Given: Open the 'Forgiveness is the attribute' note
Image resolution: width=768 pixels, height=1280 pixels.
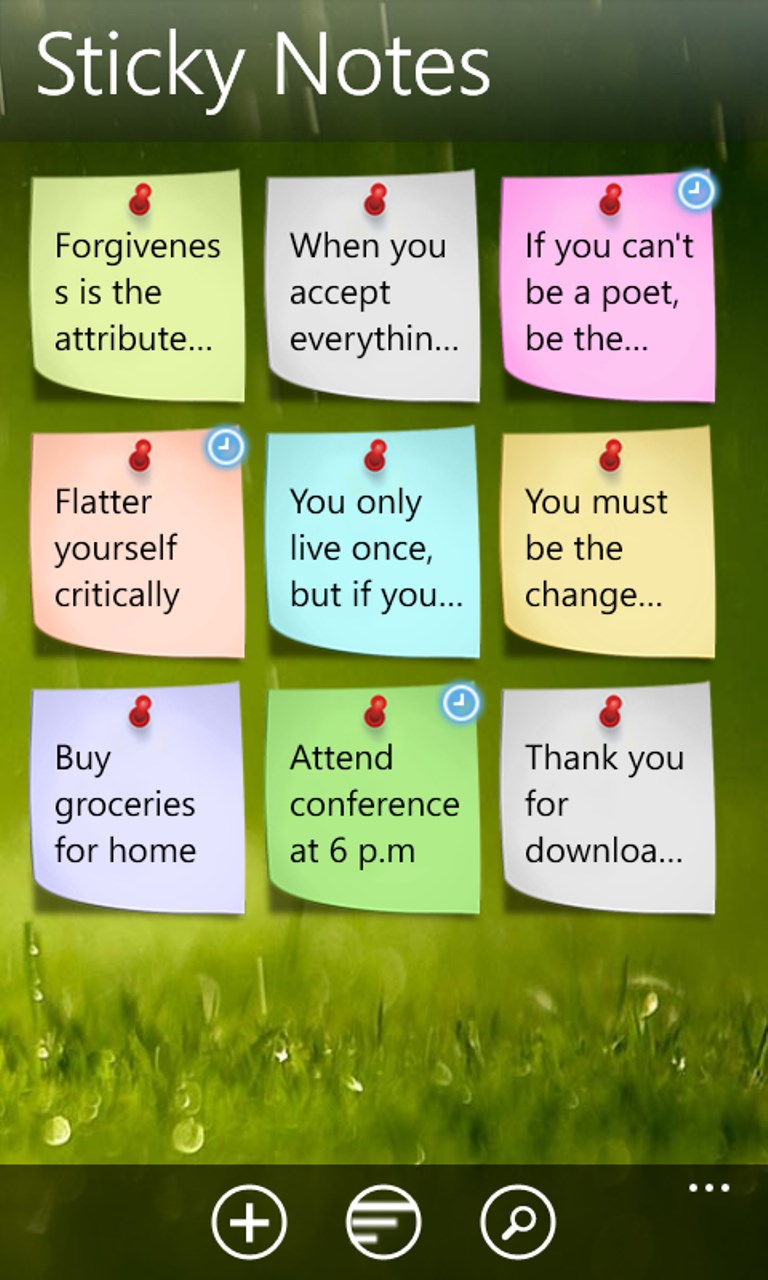Looking at the screenshot, I should (138, 290).
